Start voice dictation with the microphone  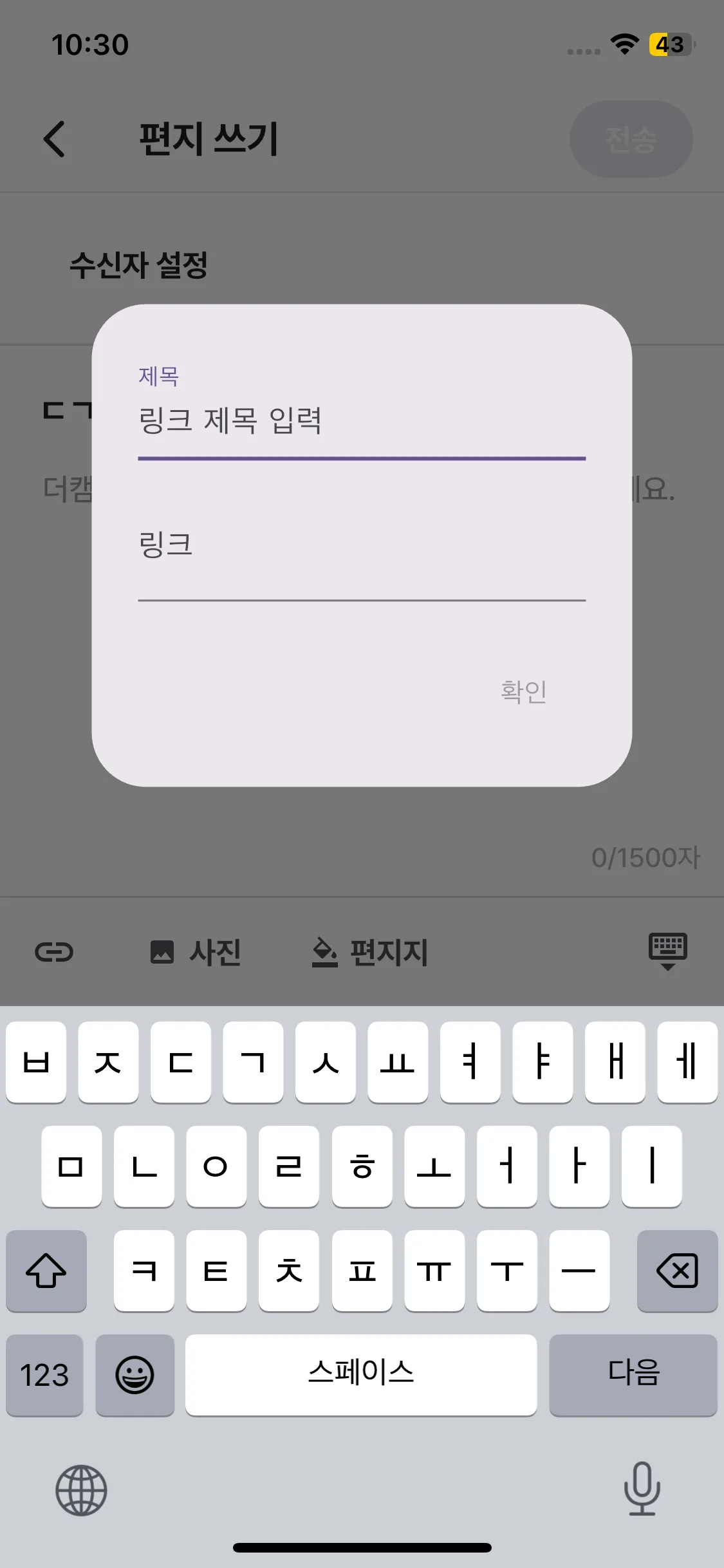[x=642, y=1489]
